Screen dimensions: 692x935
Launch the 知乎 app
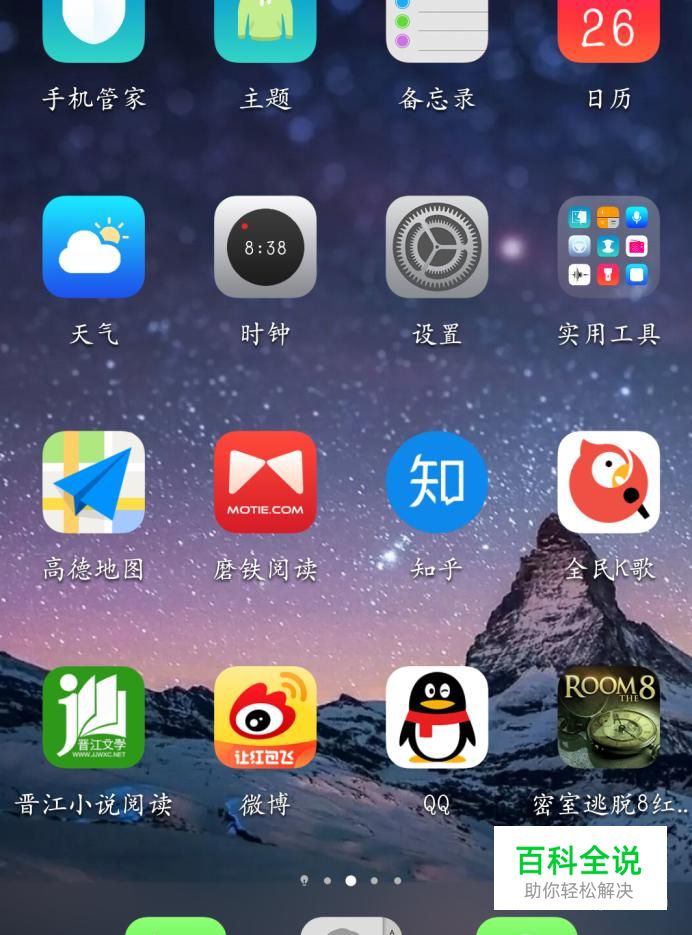[437, 482]
